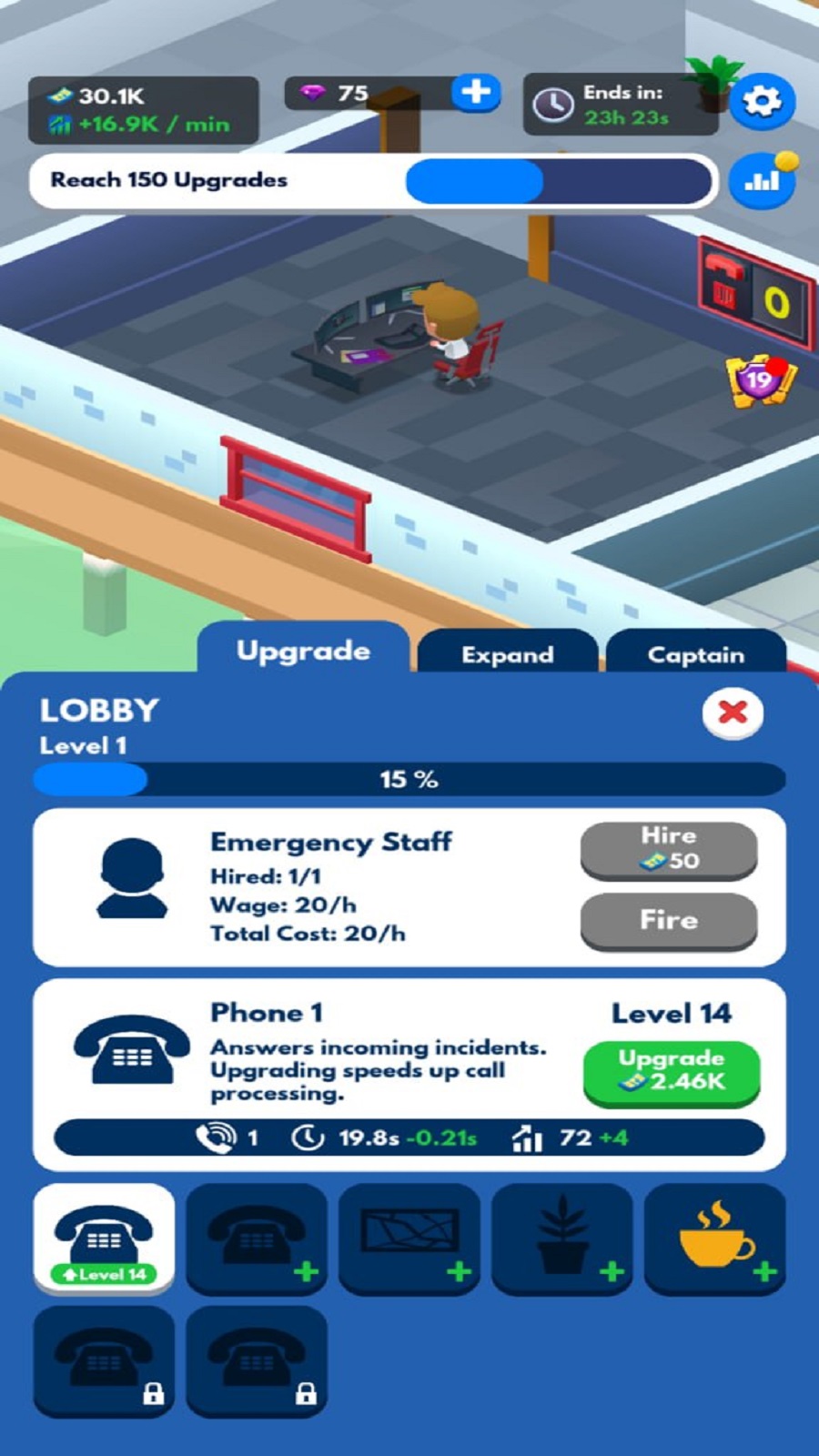Hire emergency staff for 50

(x=669, y=850)
